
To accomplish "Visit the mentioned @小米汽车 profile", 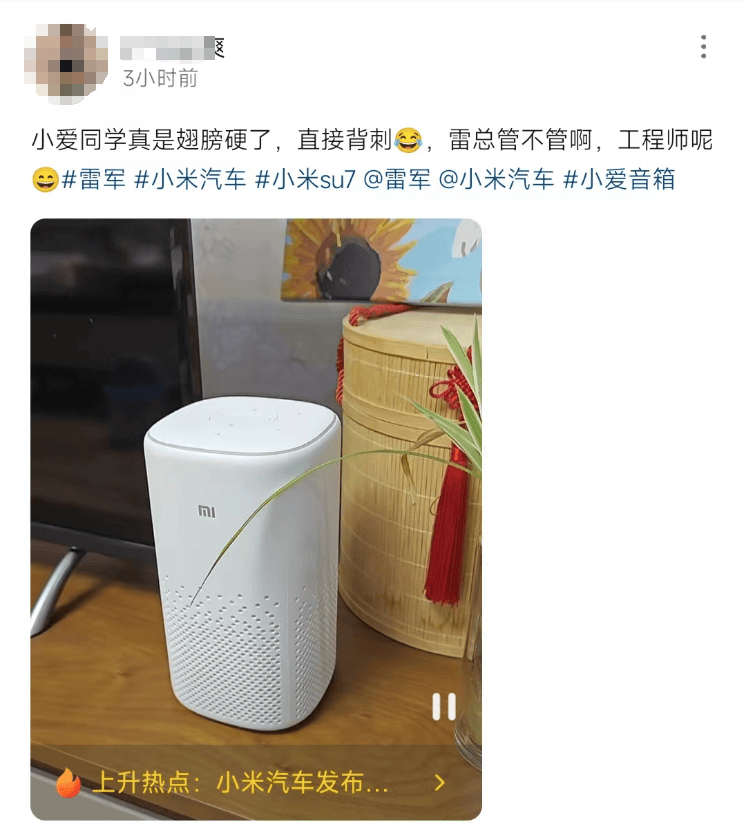I will coord(496,180).
